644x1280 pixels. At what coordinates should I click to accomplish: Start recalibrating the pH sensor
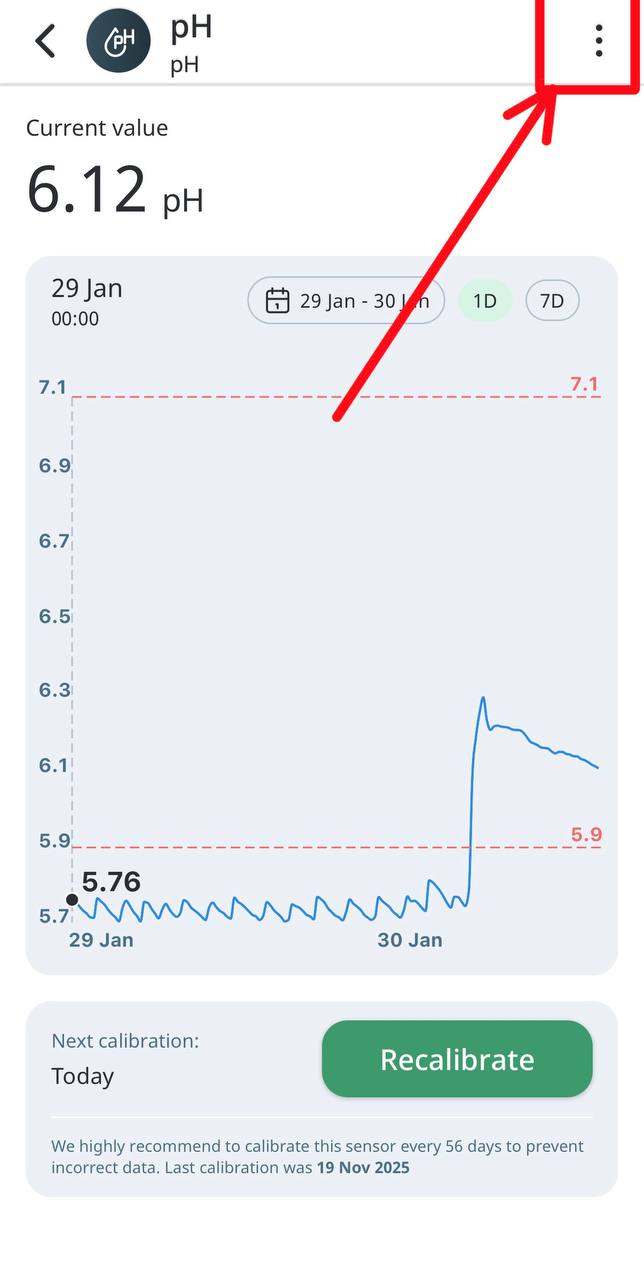pos(457,1059)
